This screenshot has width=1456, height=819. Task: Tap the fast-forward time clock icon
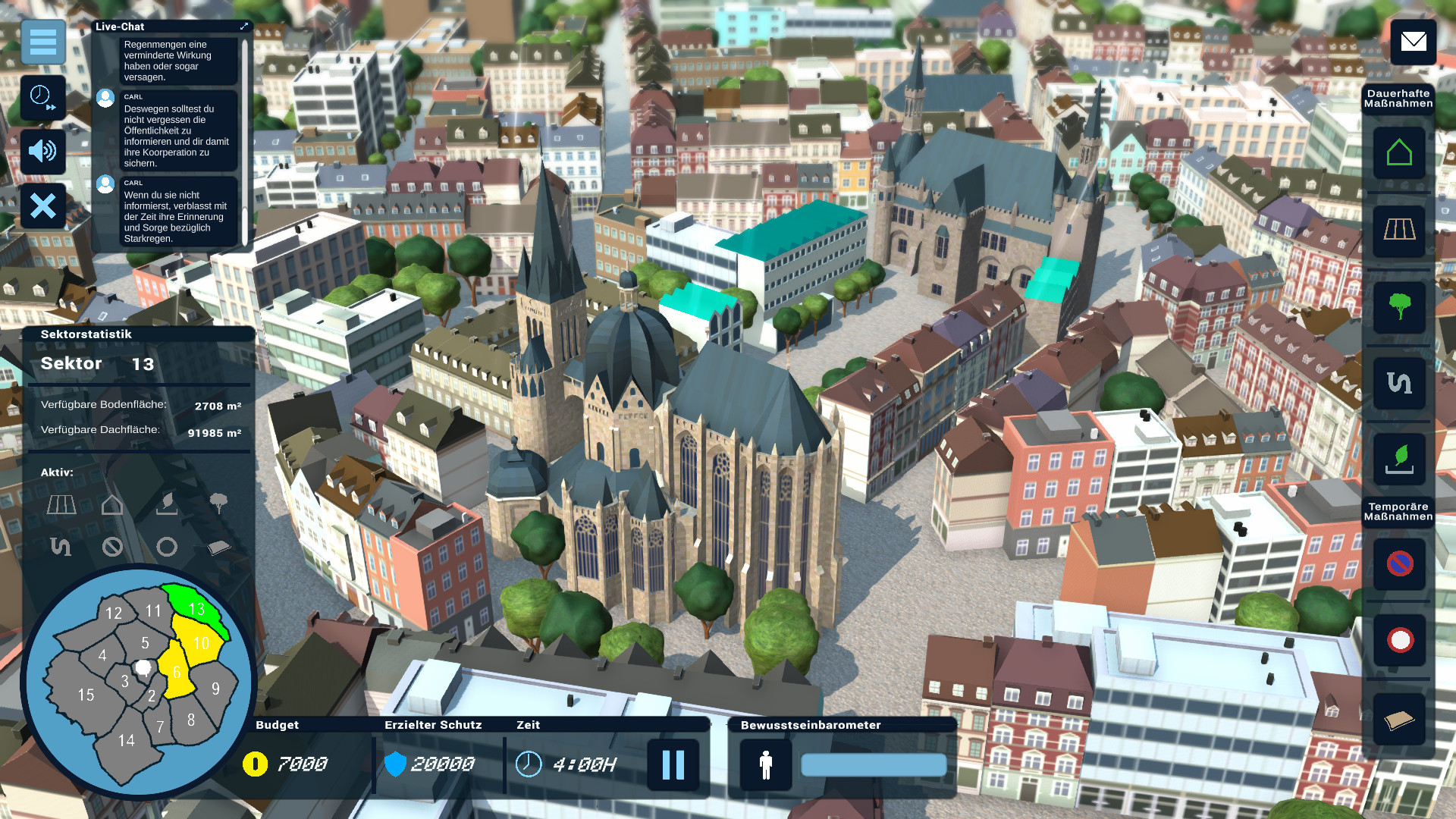pos(42,97)
